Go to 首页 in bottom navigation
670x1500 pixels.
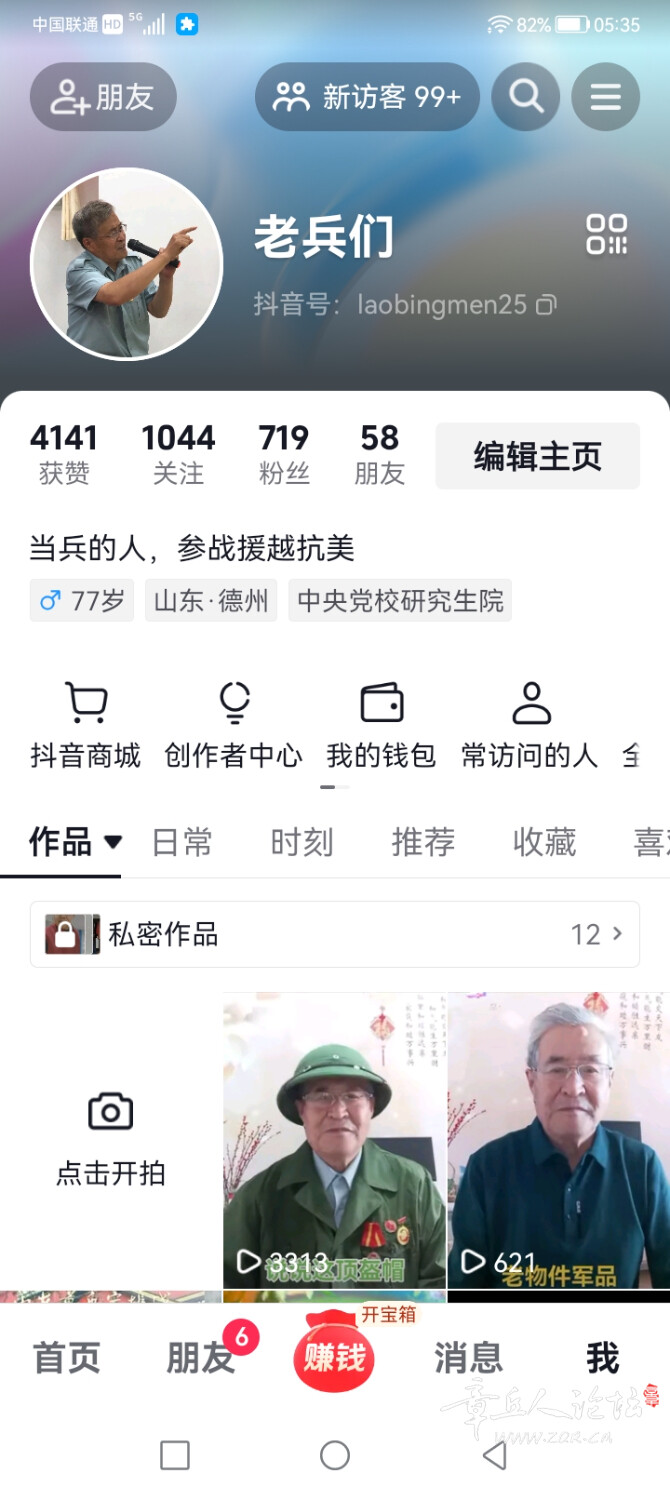pos(67,1358)
